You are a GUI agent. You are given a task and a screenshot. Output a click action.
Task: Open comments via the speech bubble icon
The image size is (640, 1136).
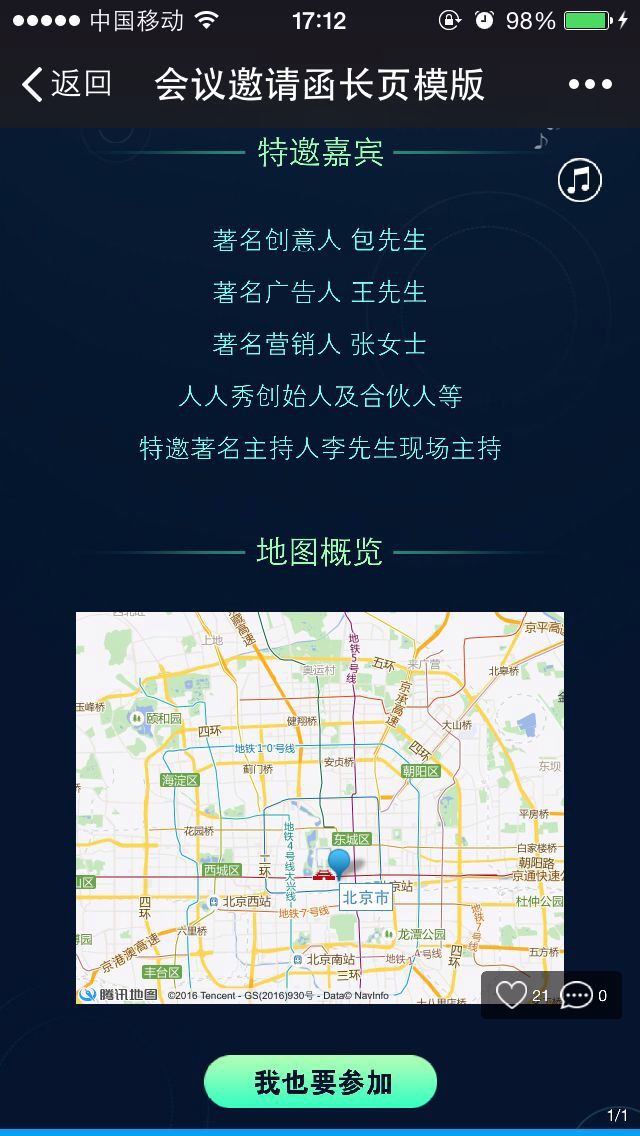[x=577, y=995]
